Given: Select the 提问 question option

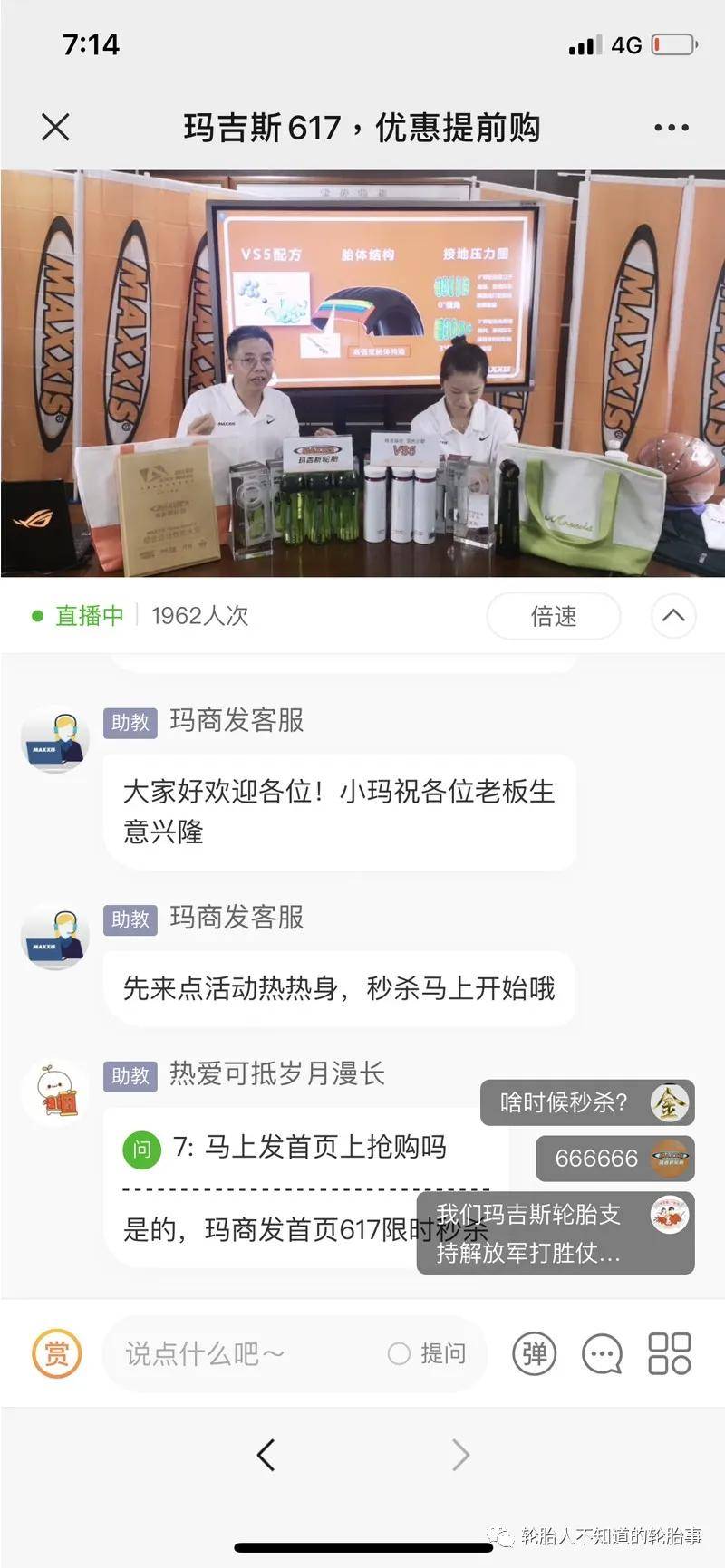Looking at the screenshot, I should click(428, 1354).
